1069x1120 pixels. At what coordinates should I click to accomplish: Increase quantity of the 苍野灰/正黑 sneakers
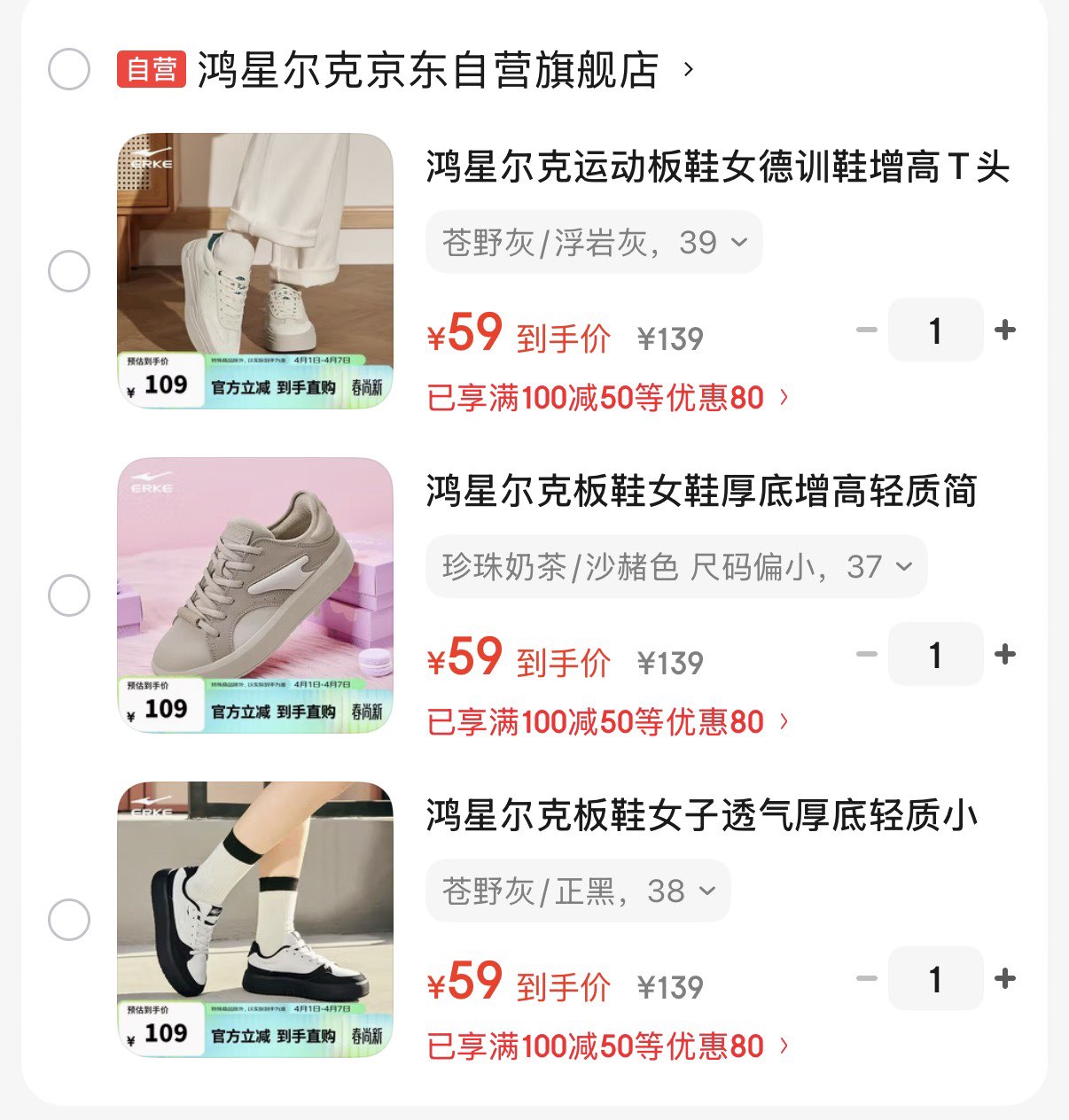click(1005, 978)
